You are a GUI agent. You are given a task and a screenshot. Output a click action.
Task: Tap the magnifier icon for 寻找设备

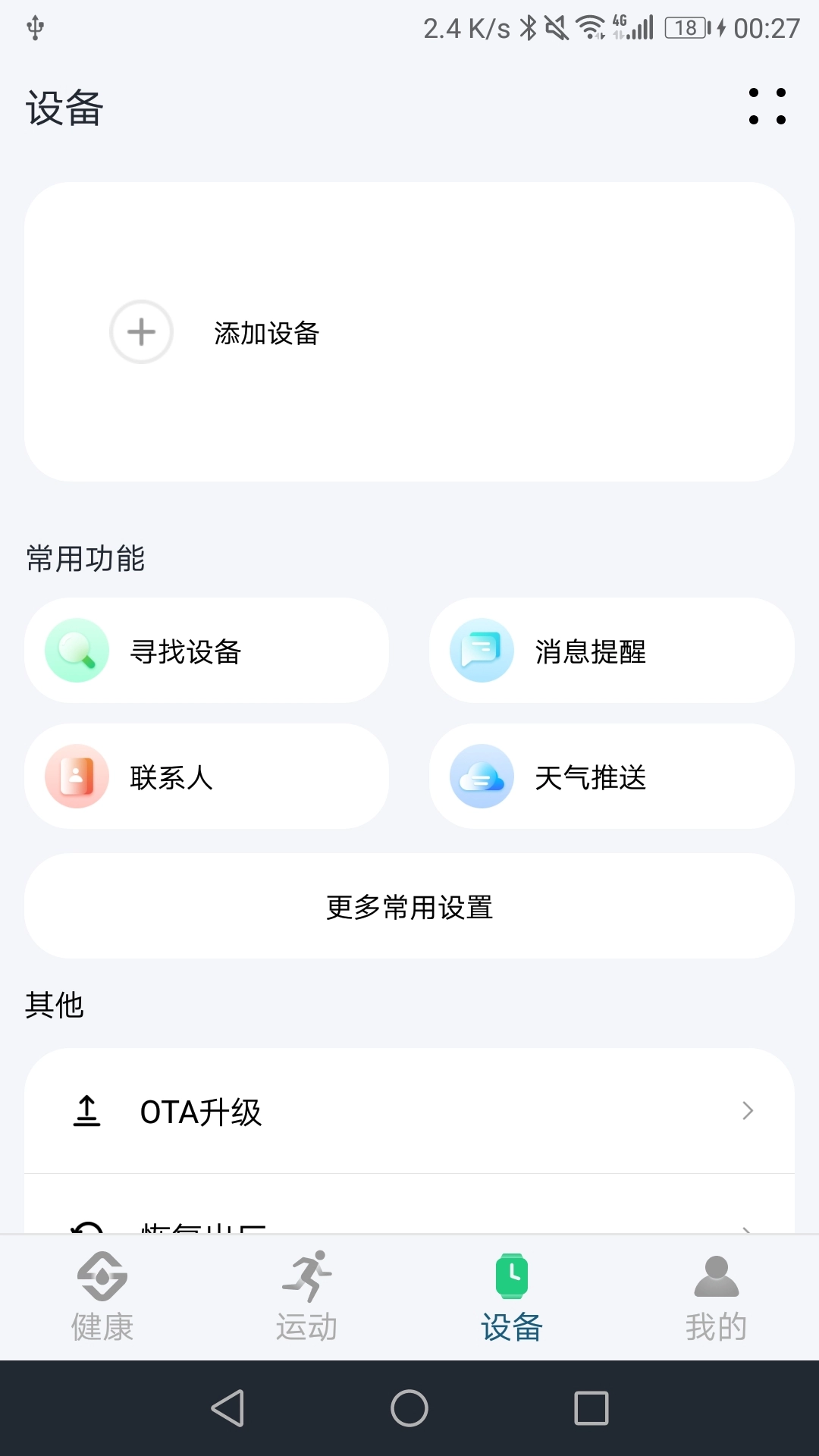(76, 651)
